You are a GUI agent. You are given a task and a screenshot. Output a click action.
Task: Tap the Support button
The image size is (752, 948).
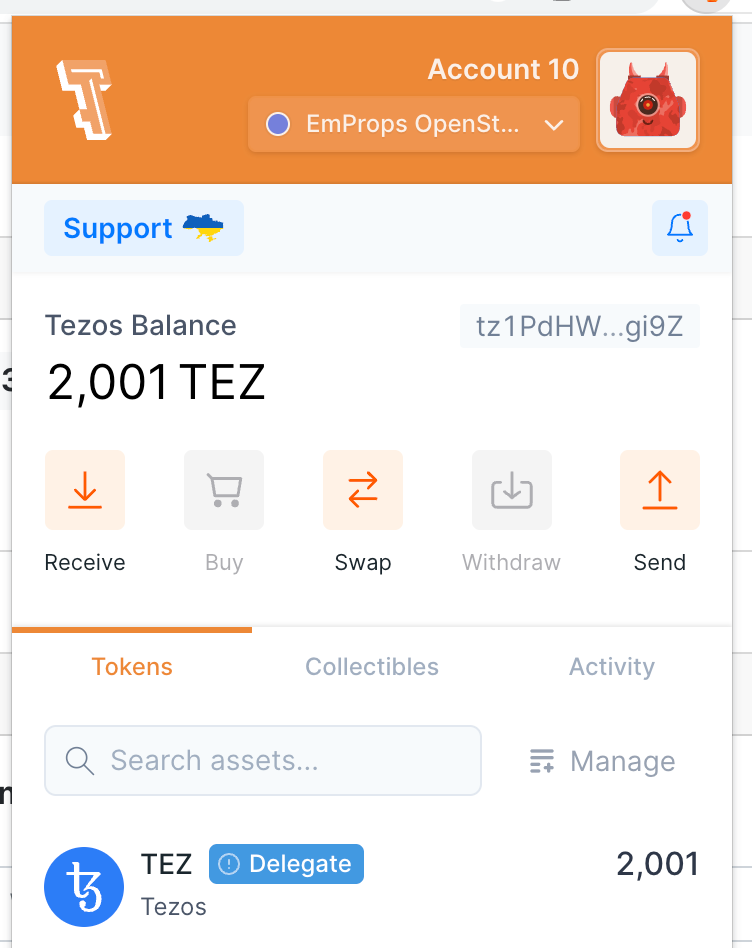click(143, 228)
